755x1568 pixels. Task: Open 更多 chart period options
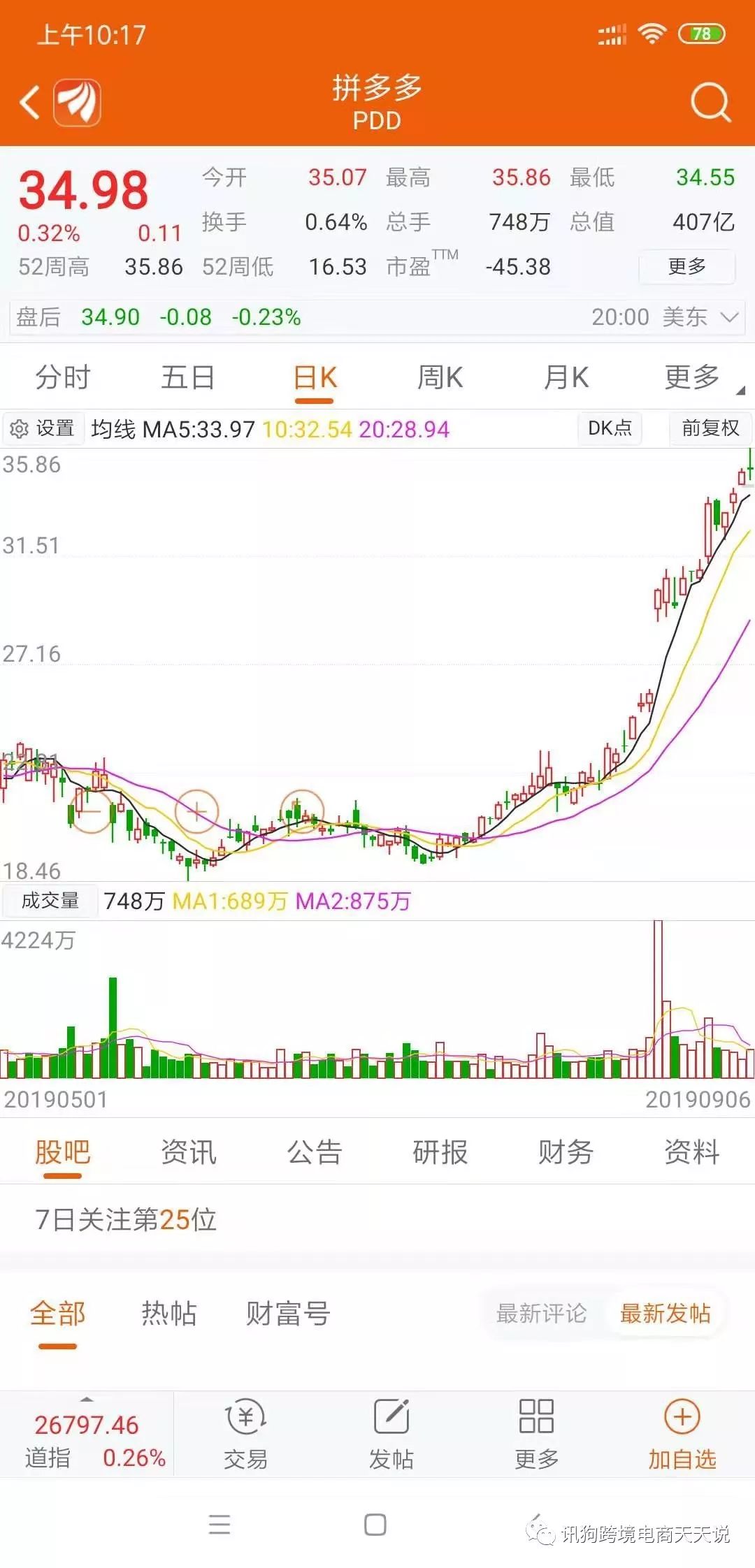click(692, 377)
